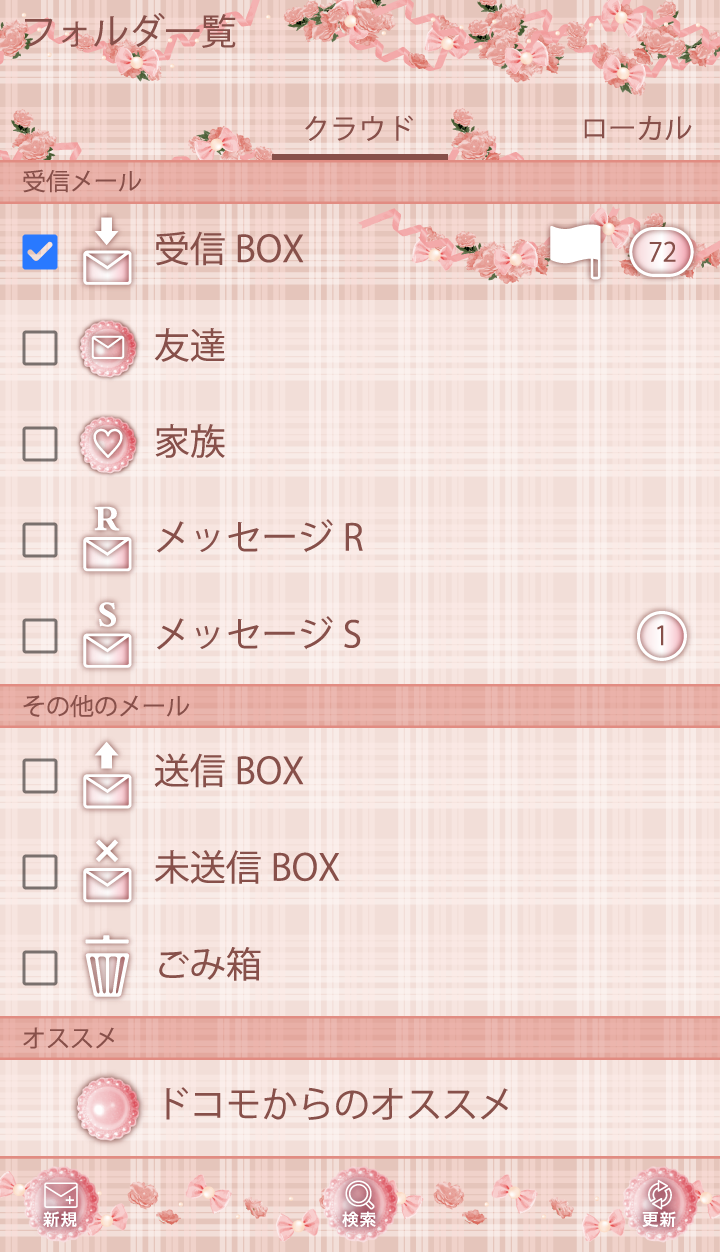Uncheck the 受信 BOX checkbox
Image resolution: width=720 pixels, height=1252 pixels.
(40, 252)
